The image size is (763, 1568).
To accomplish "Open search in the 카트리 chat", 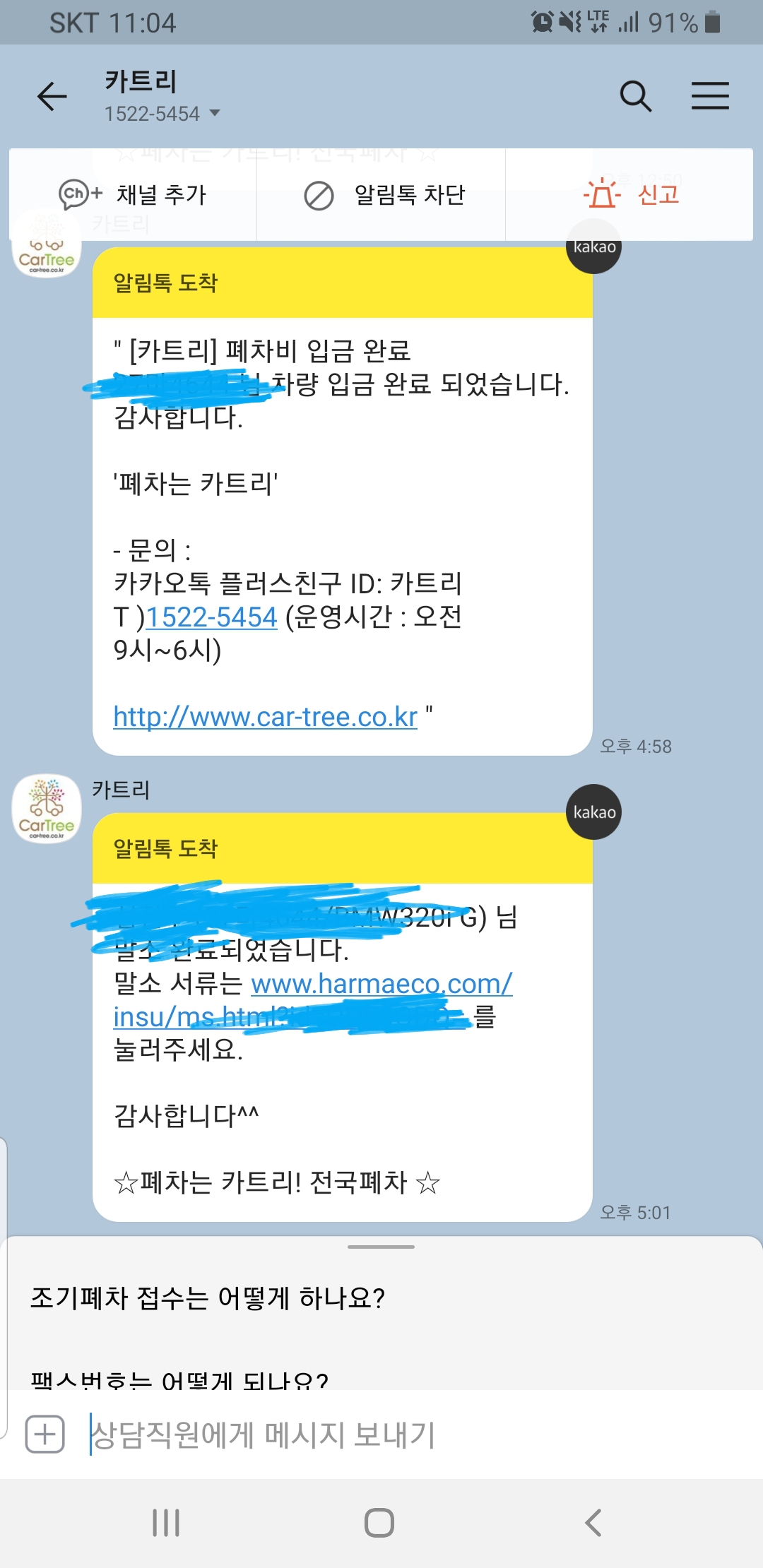I will click(x=635, y=96).
